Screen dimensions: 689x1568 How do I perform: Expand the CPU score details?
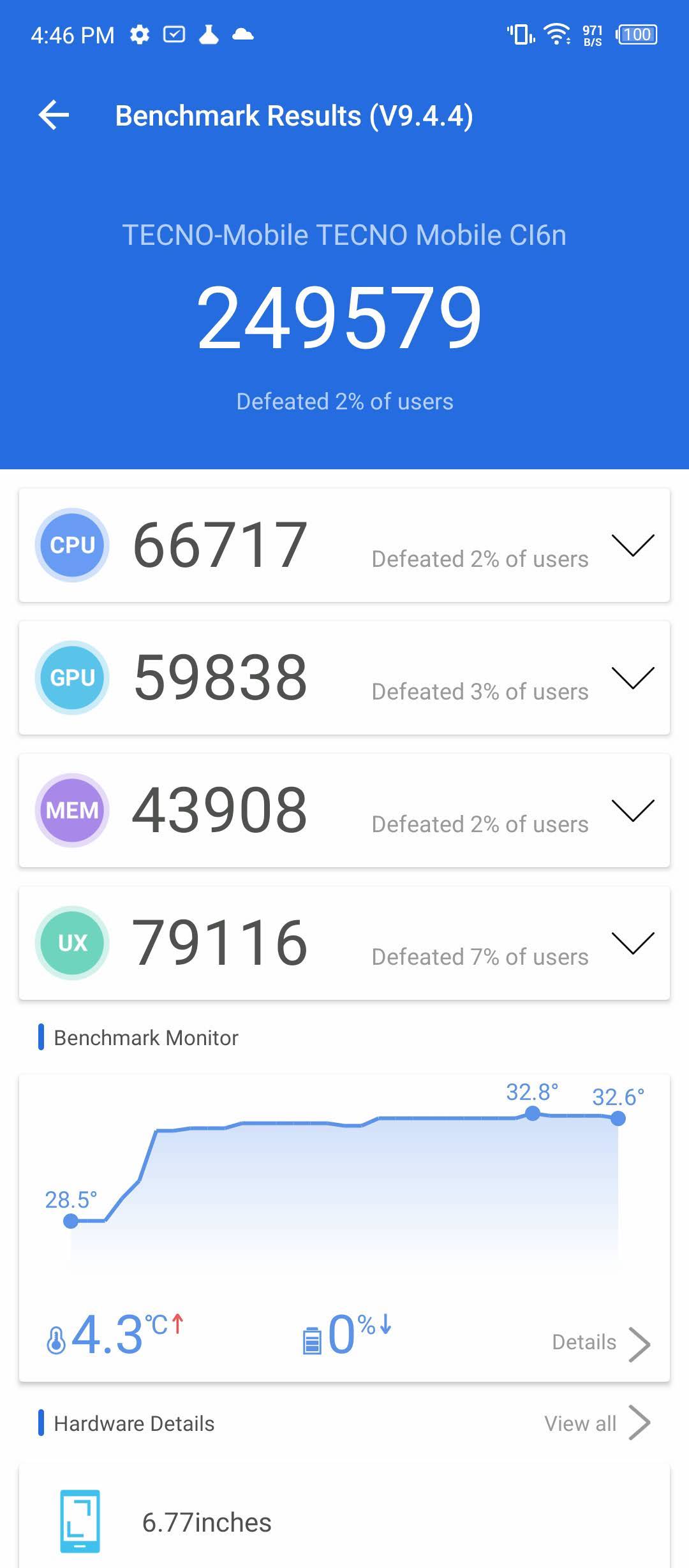[x=633, y=545]
